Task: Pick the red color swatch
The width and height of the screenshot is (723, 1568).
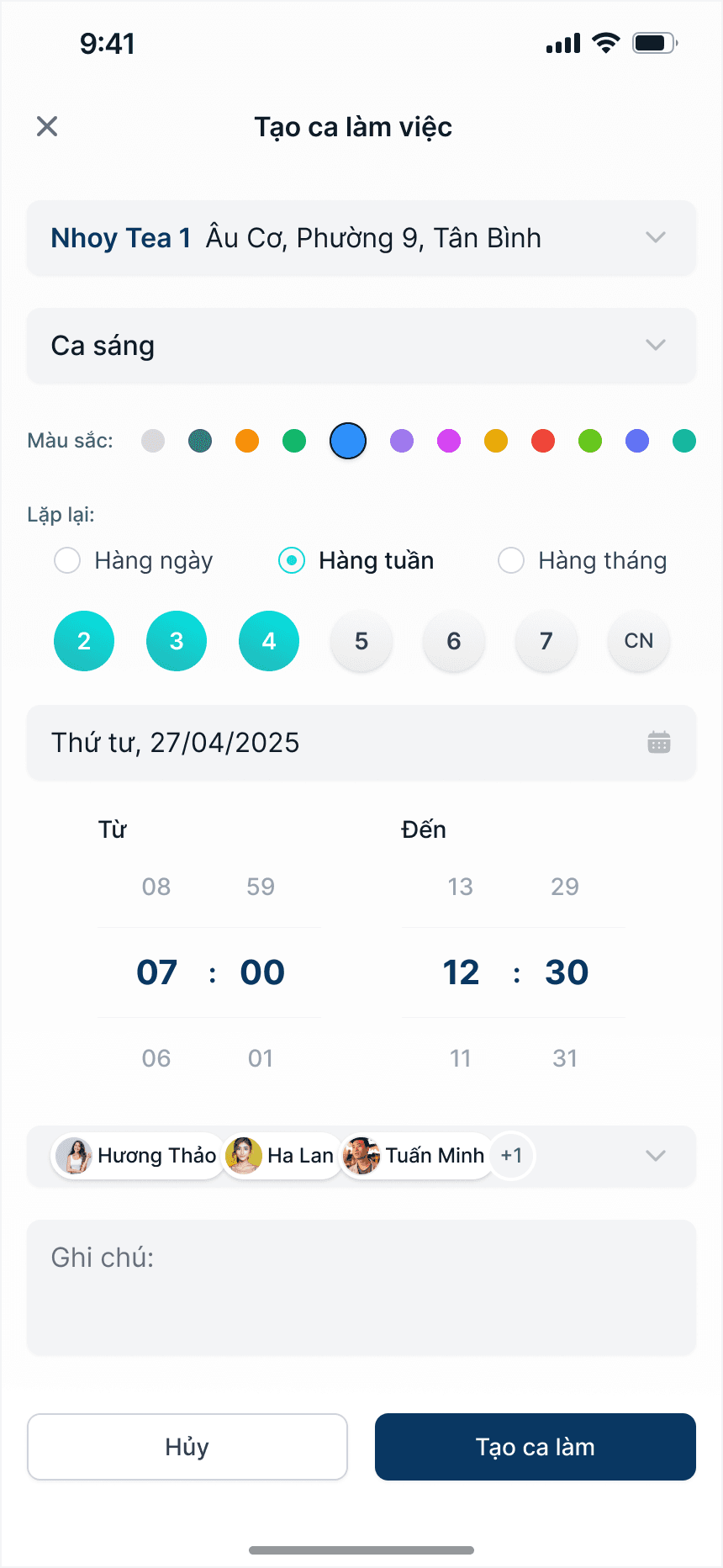Action: click(x=543, y=440)
